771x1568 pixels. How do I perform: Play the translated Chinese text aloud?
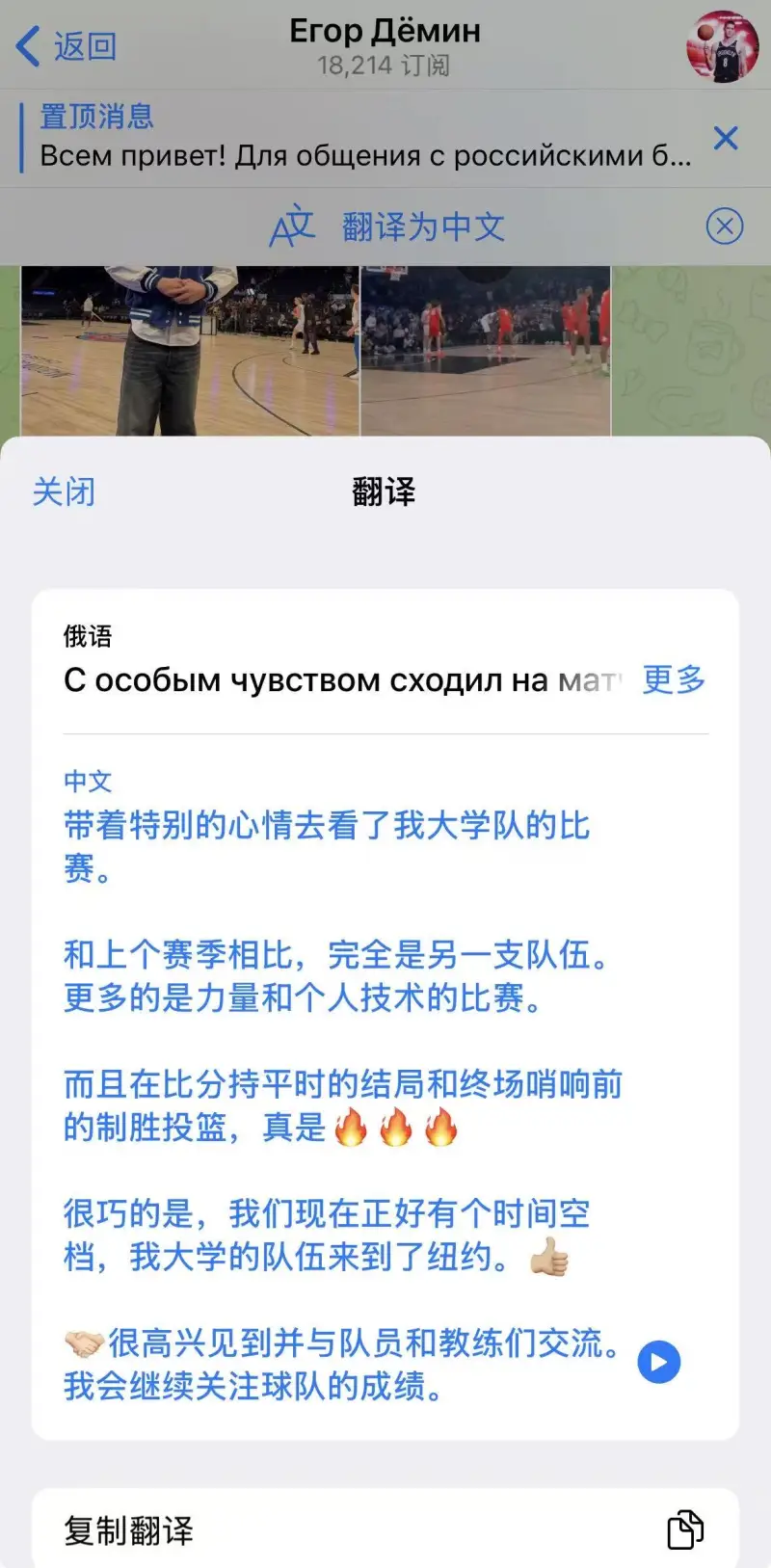pyautogui.click(x=659, y=1362)
